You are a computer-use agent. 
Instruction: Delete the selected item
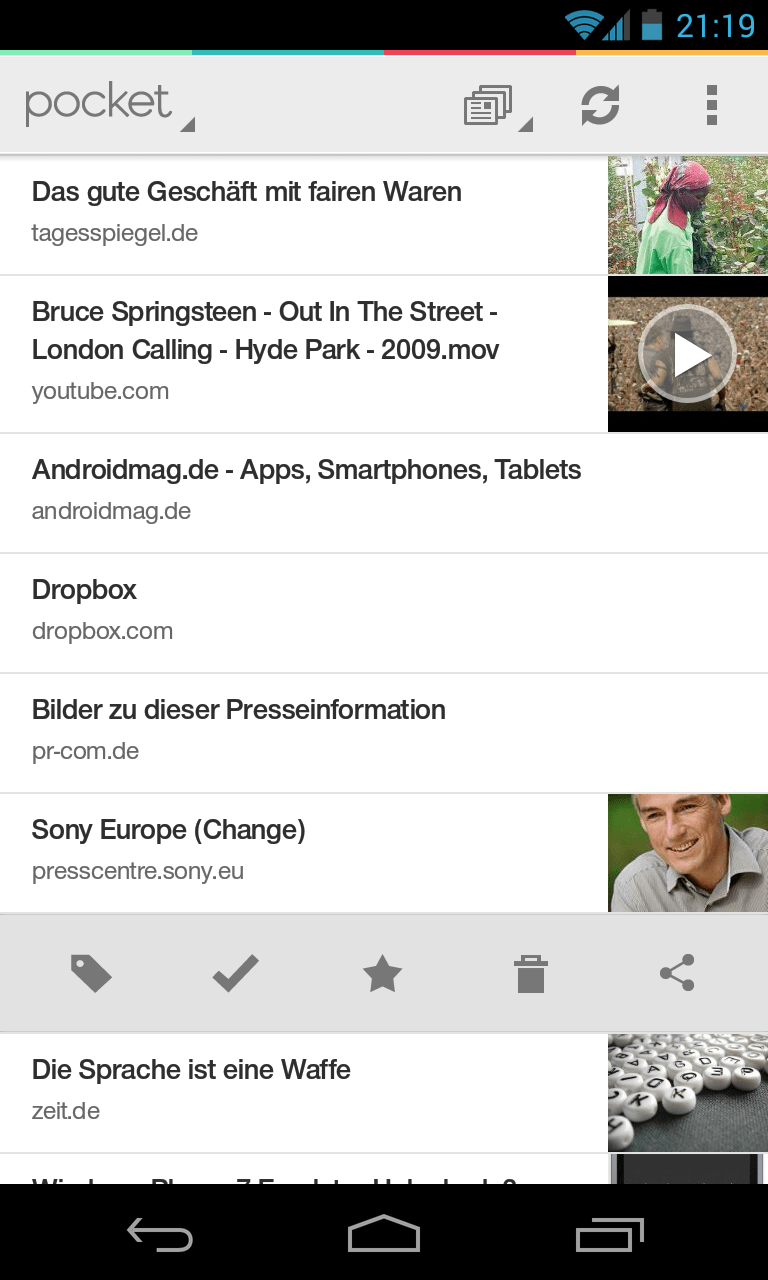click(530, 973)
